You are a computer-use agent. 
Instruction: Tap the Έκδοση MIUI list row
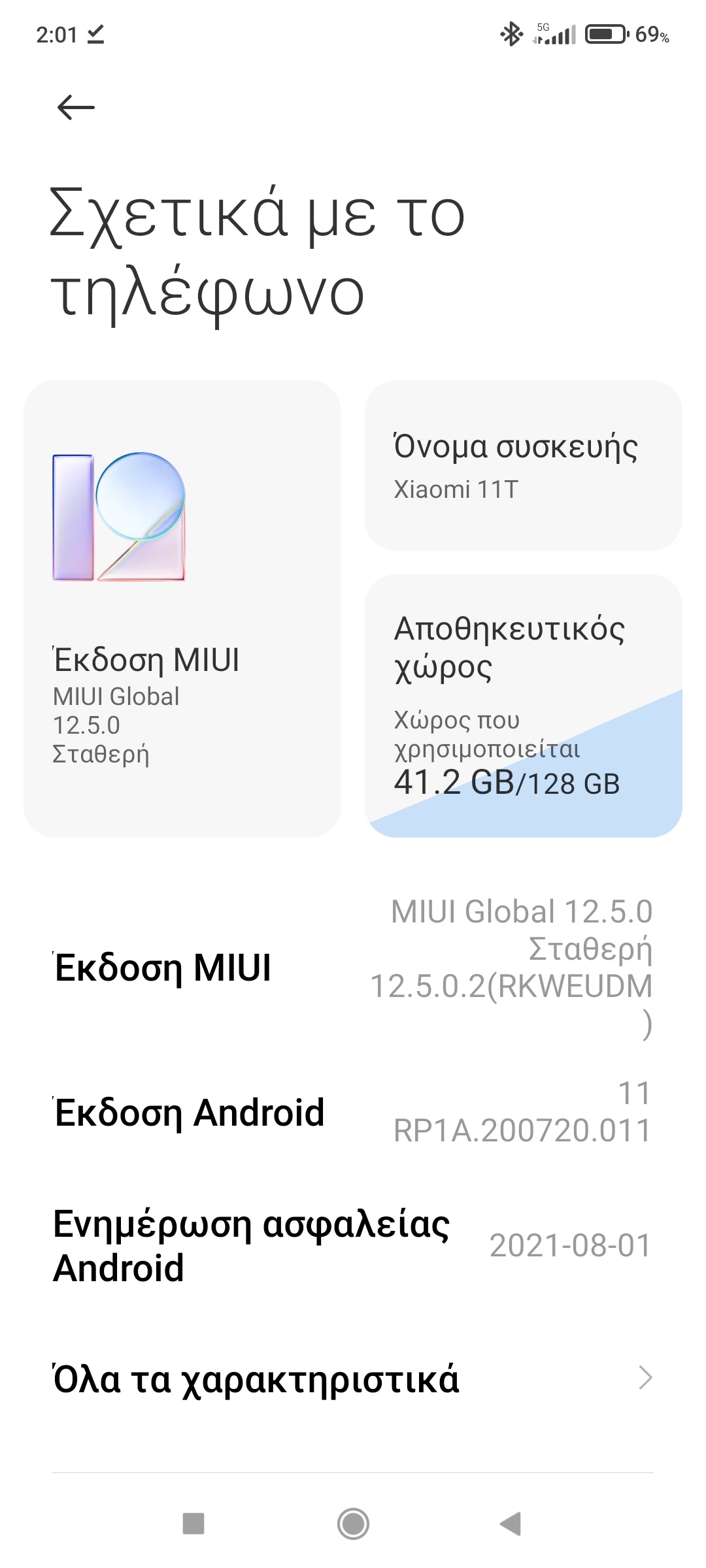tap(353, 968)
